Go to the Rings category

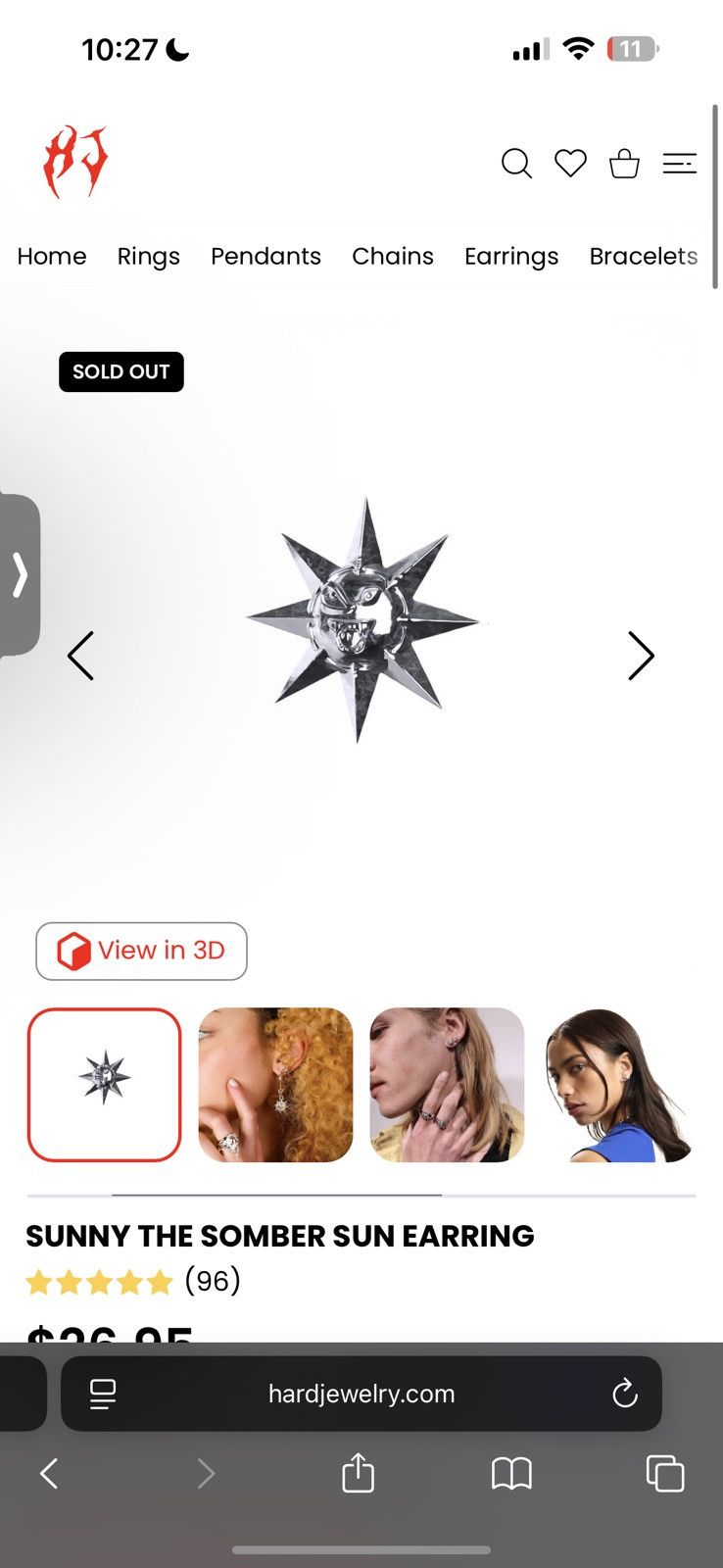[x=149, y=256]
